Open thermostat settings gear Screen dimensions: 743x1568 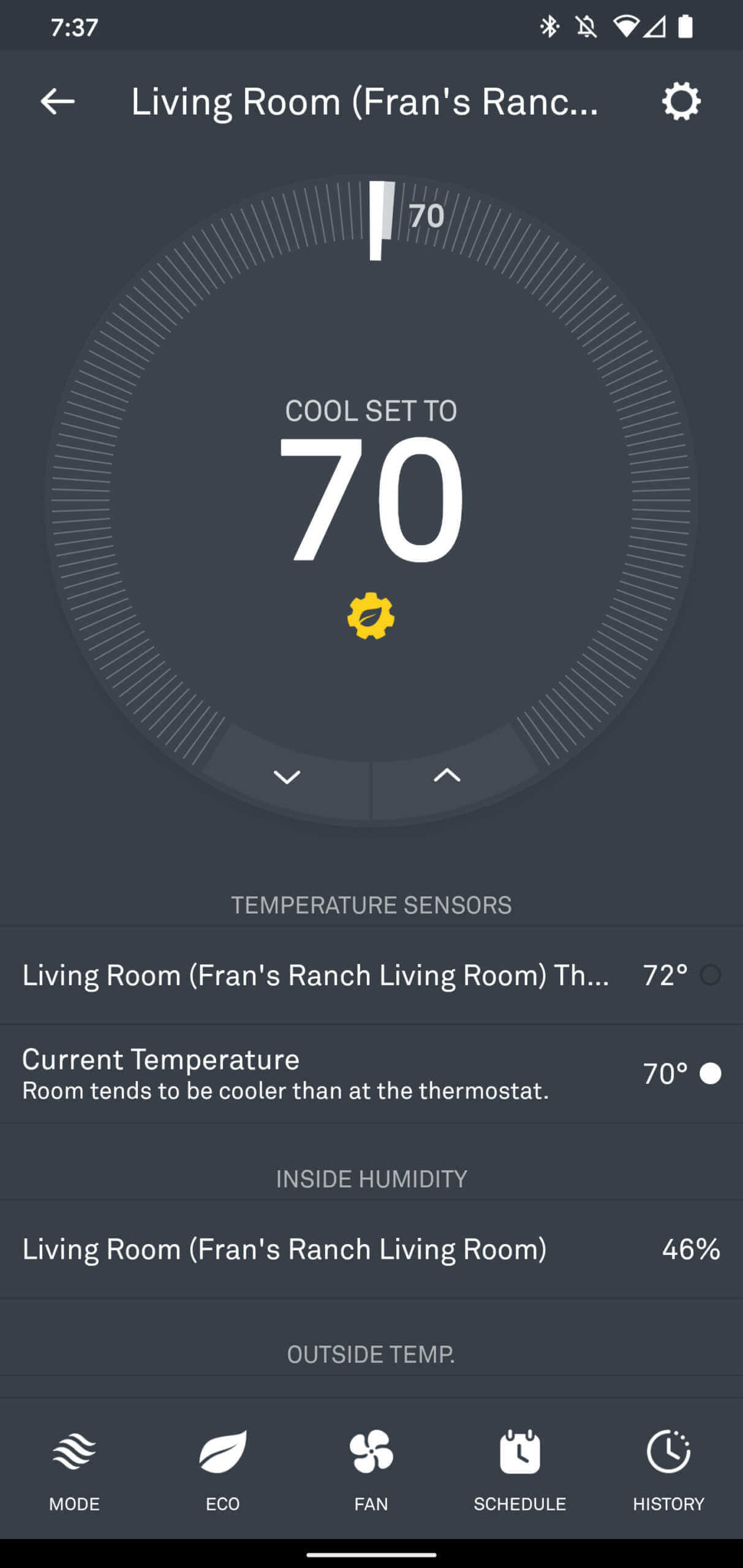pos(681,102)
